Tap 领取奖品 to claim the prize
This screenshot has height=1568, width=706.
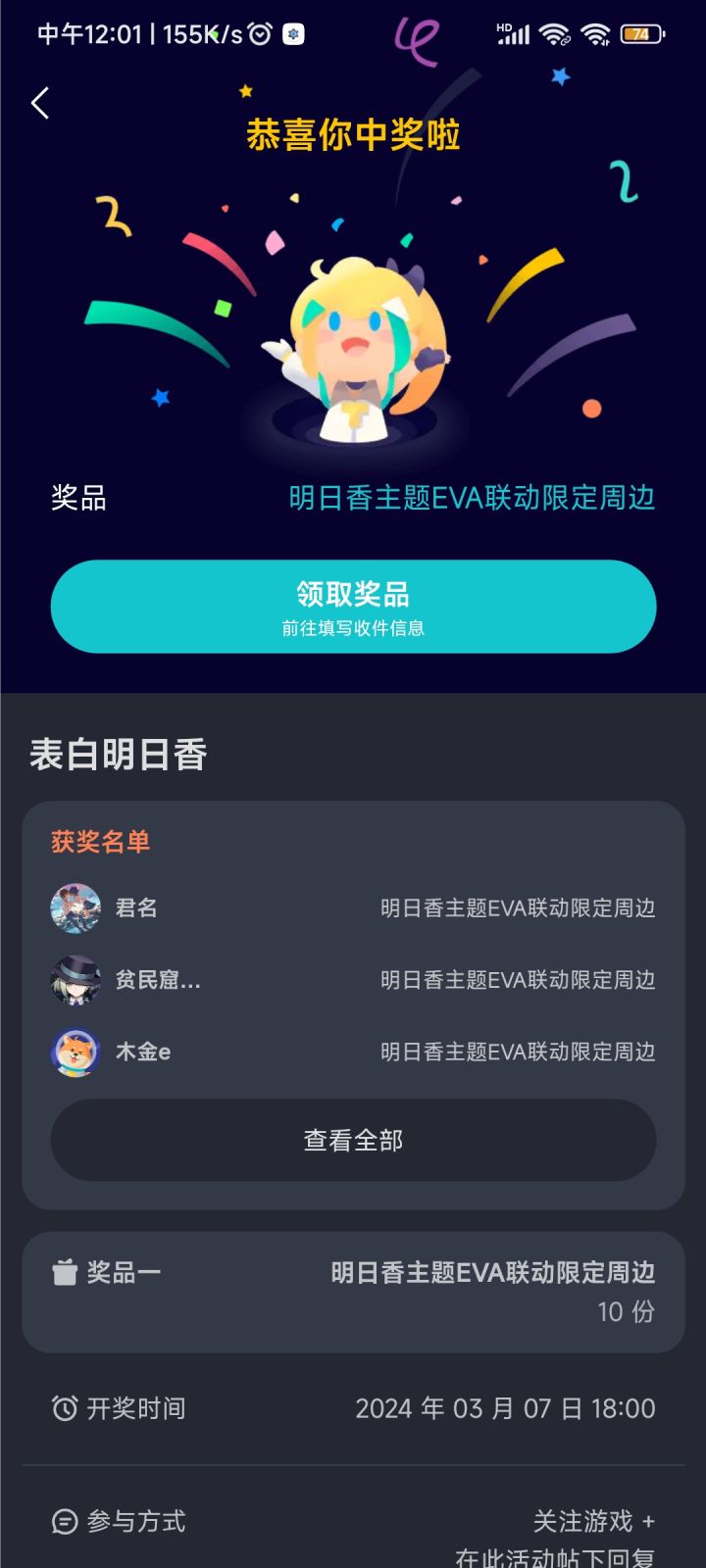353,606
